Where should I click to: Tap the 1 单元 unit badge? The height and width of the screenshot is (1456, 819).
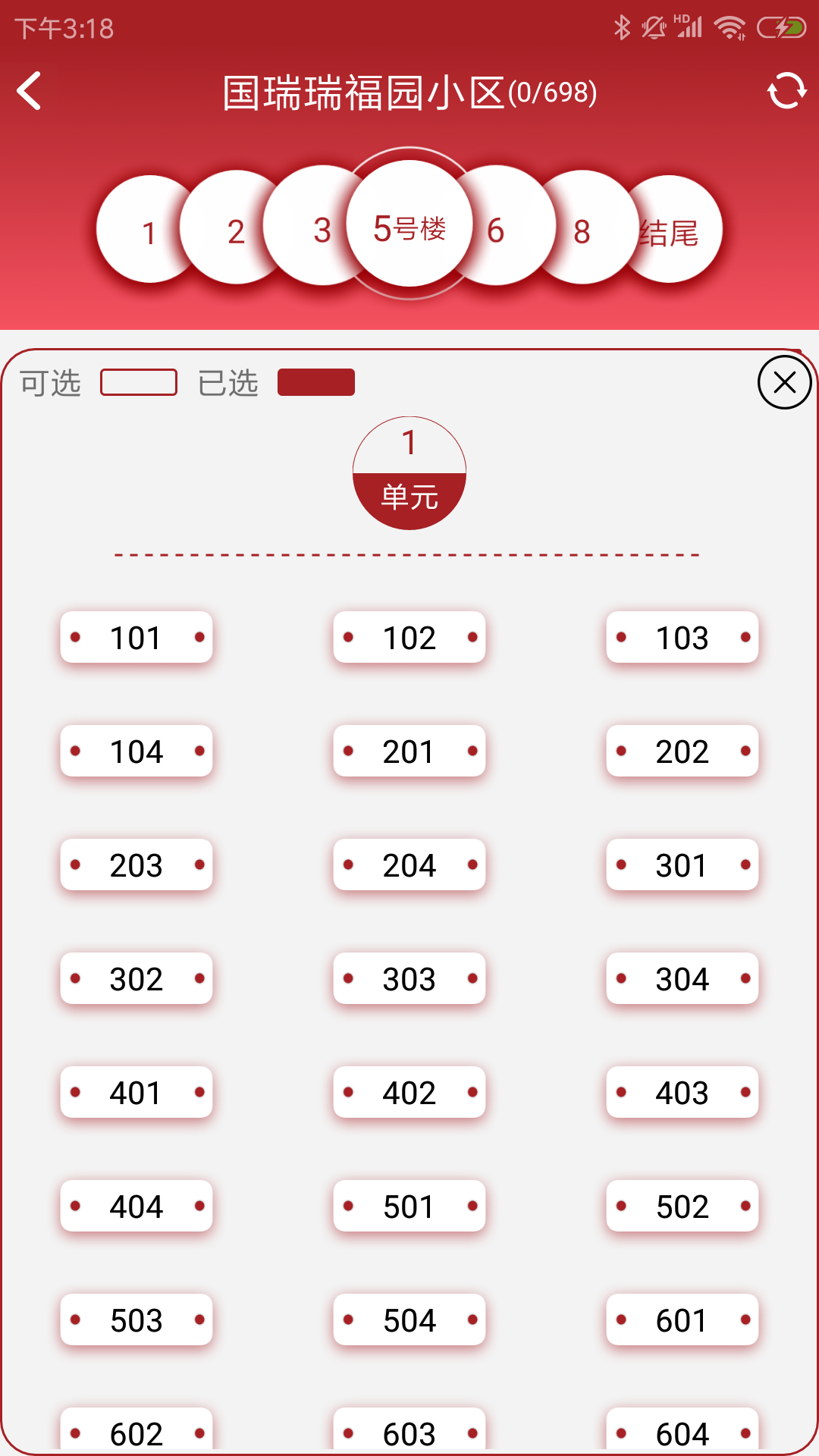(409, 473)
